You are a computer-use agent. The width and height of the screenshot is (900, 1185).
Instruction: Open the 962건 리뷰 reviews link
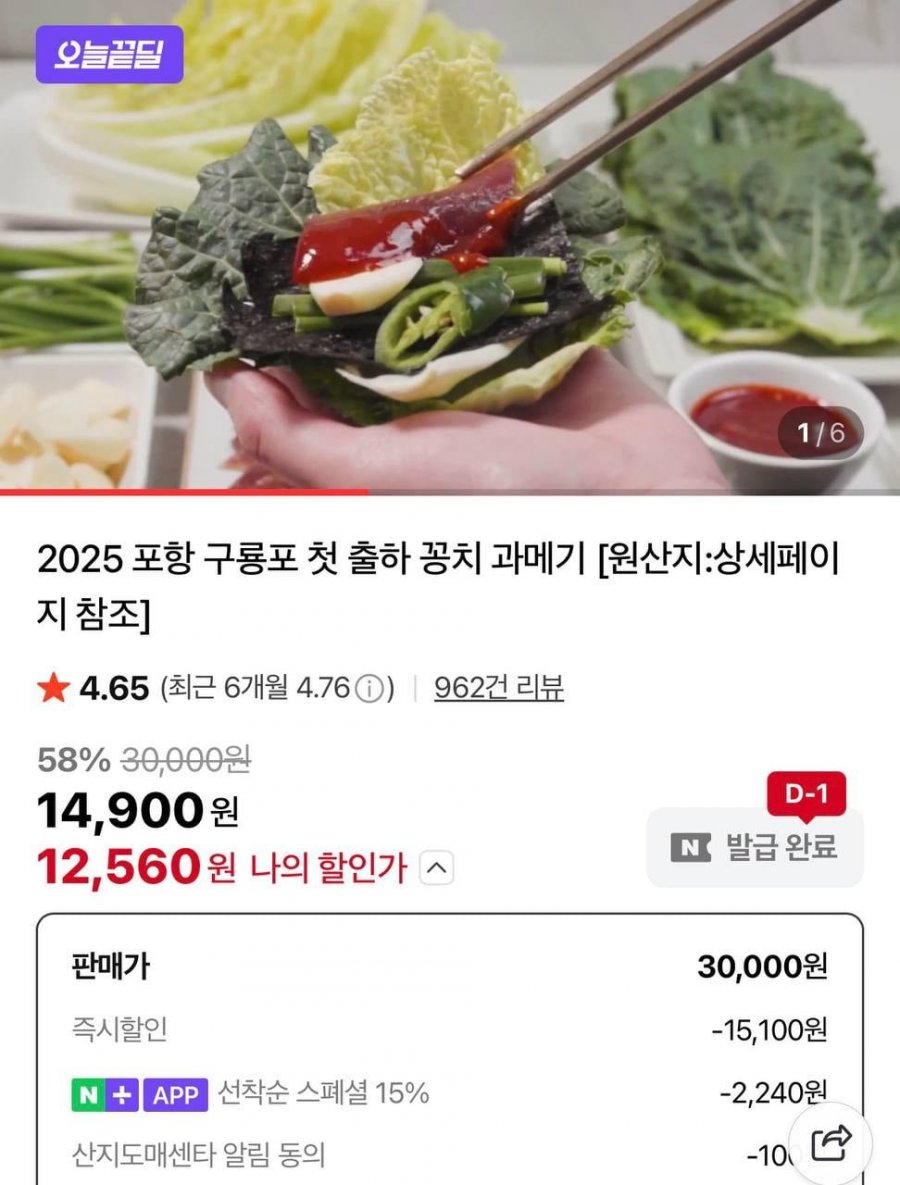coord(498,688)
